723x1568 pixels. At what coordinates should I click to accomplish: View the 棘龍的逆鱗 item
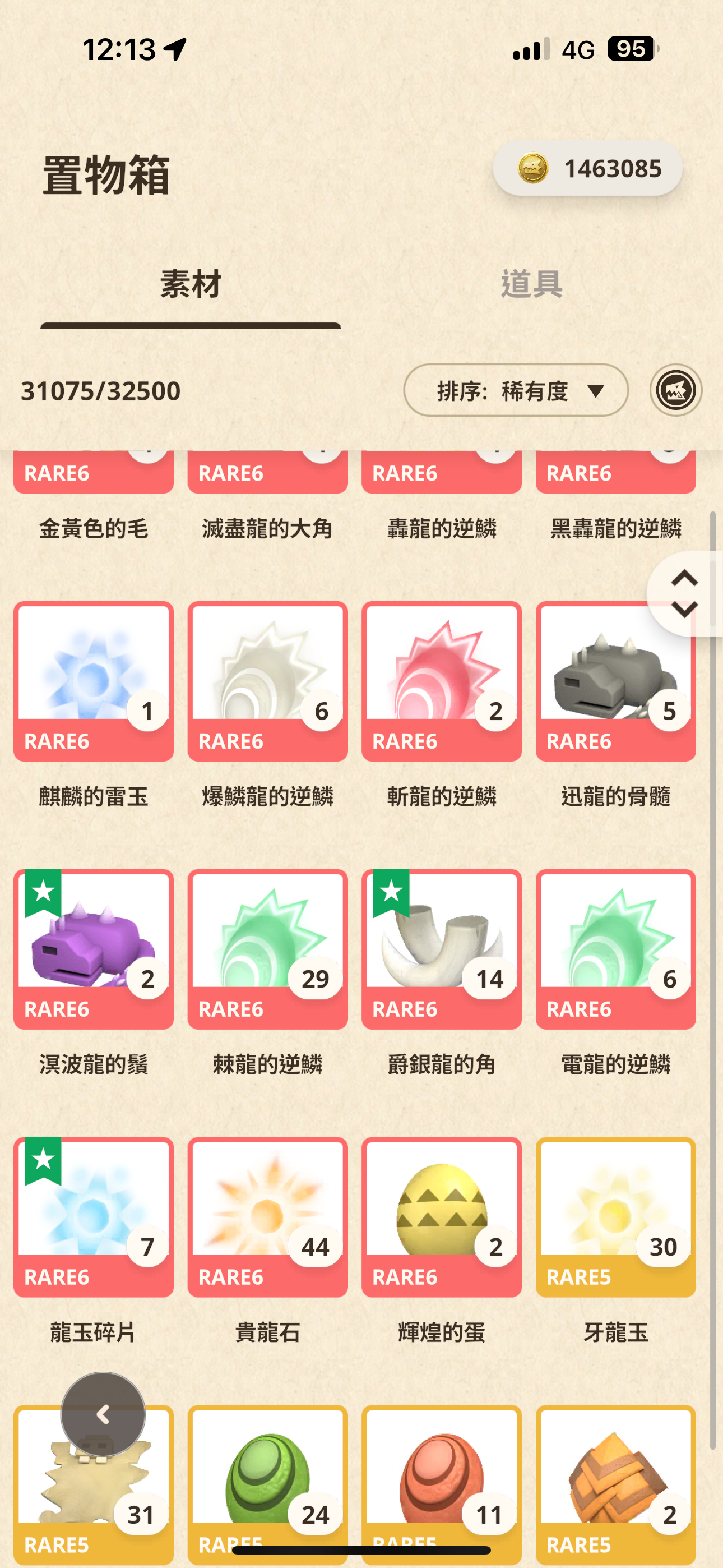click(x=268, y=949)
